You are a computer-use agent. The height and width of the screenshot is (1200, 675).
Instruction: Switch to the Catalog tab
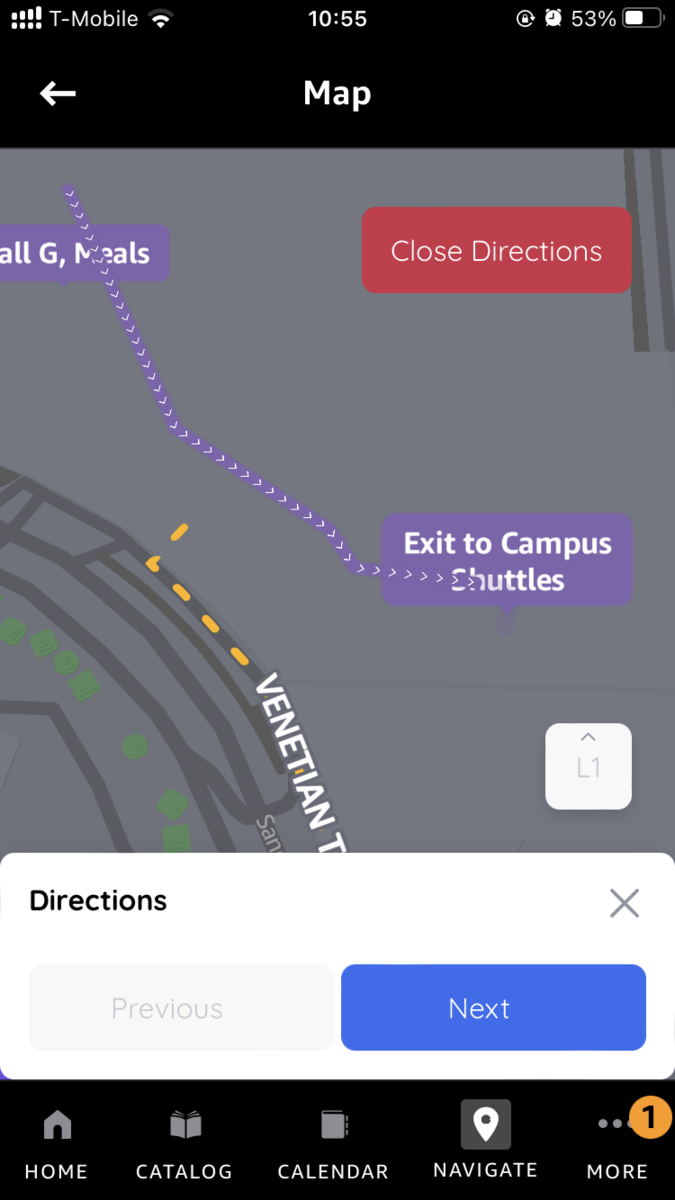click(x=184, y=1144)
